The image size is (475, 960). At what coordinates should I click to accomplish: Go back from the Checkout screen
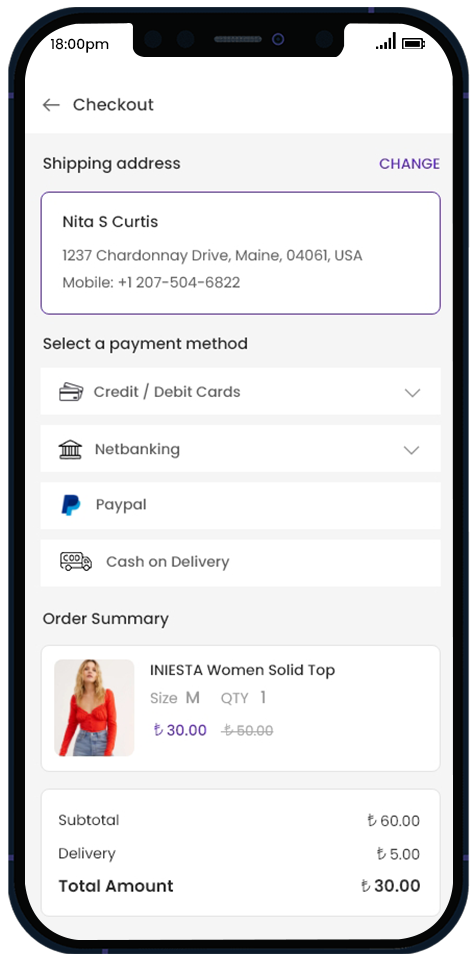tap(51, 105)
